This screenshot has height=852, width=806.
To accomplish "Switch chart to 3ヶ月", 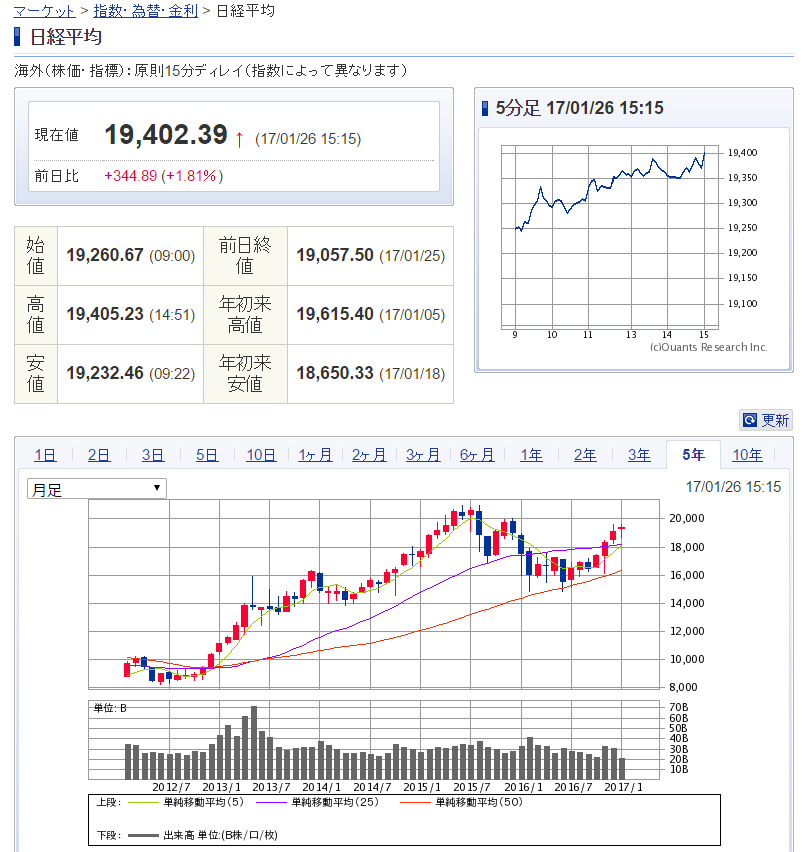I will point(423,455).
